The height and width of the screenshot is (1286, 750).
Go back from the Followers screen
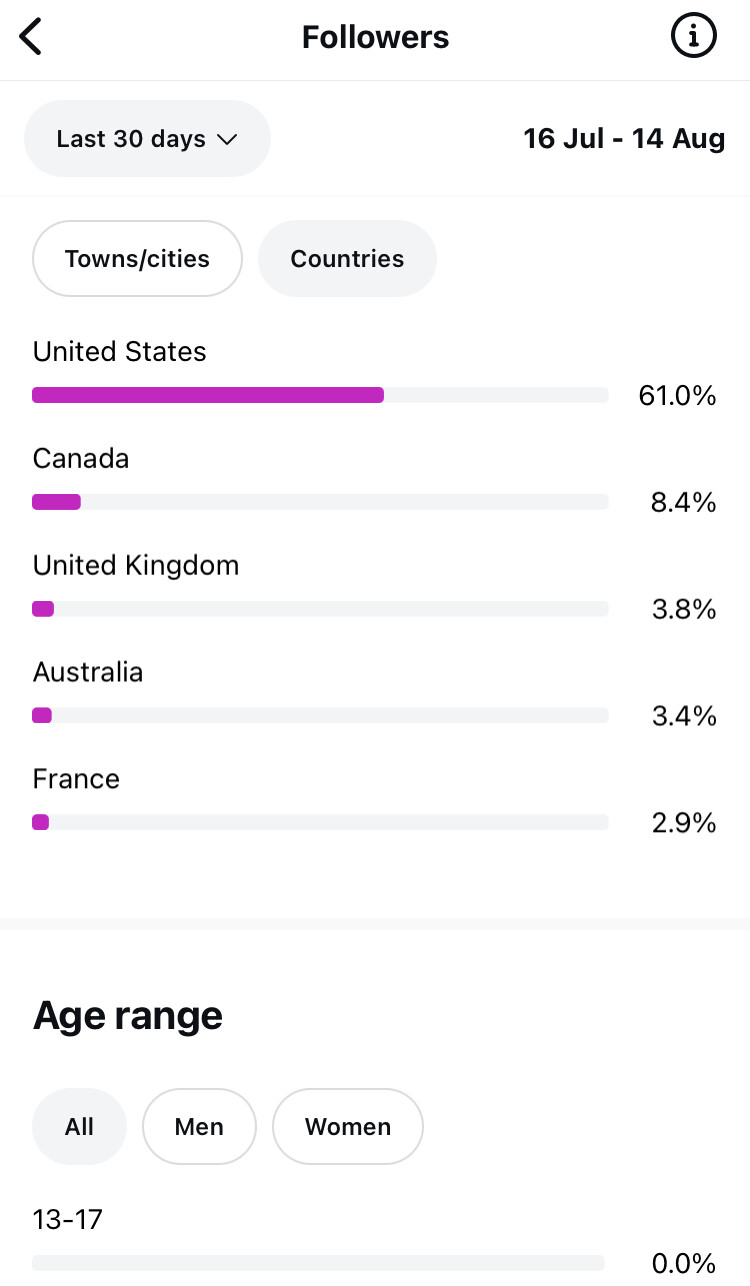point(32,38)
